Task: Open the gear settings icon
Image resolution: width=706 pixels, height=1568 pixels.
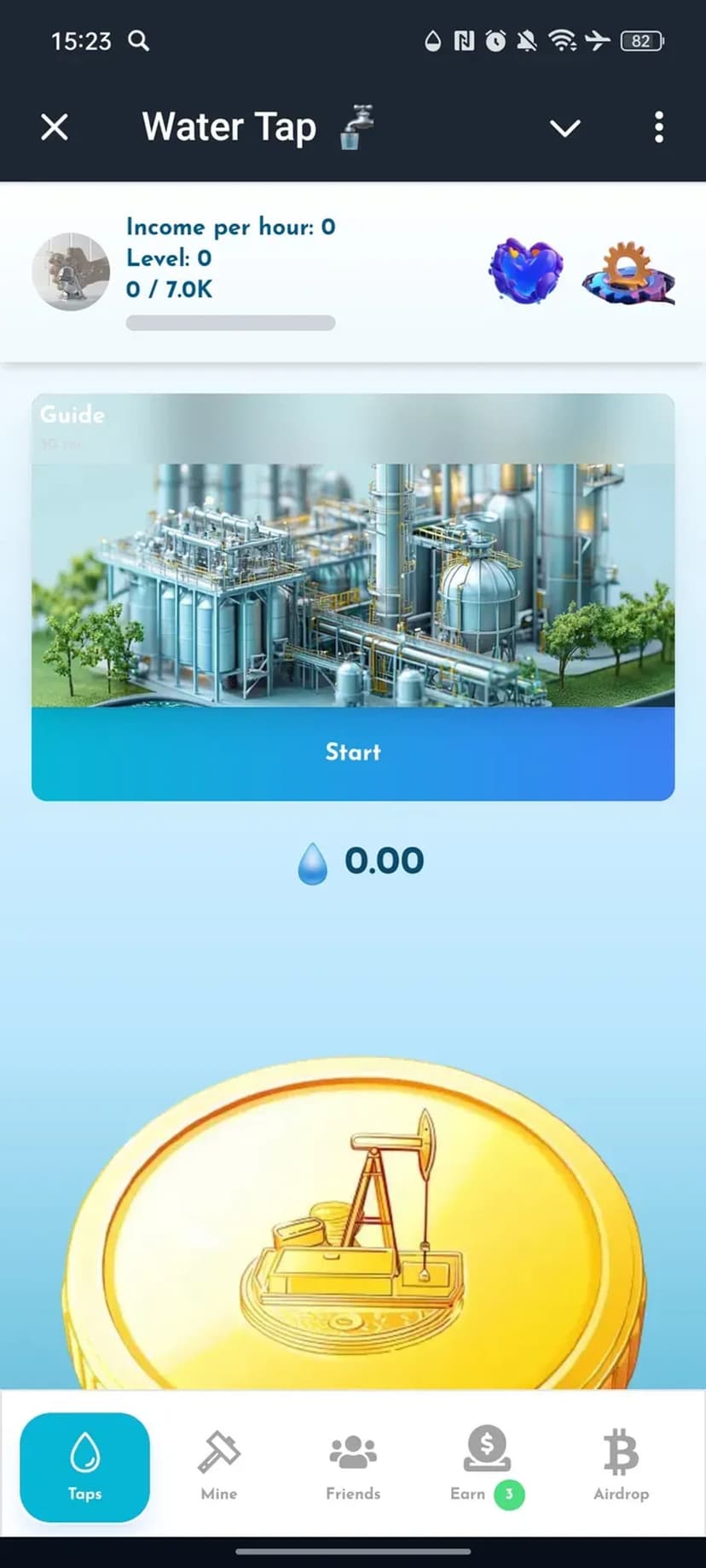Action: [629, 274]
